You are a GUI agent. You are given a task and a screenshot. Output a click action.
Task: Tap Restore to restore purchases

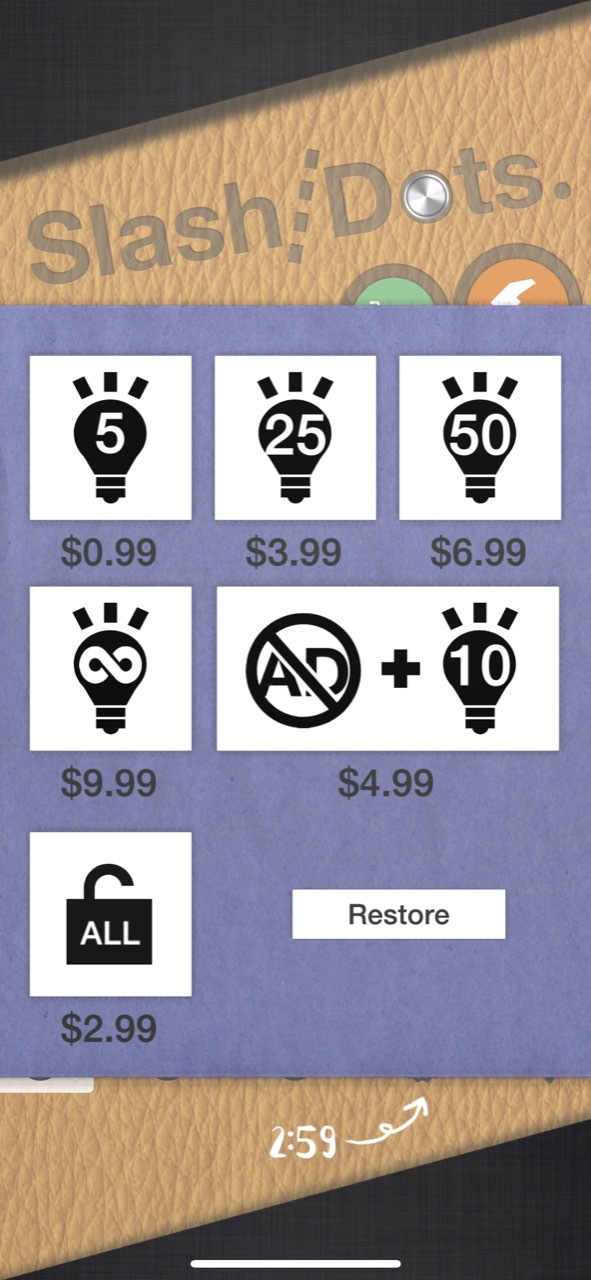pos(399,914)
